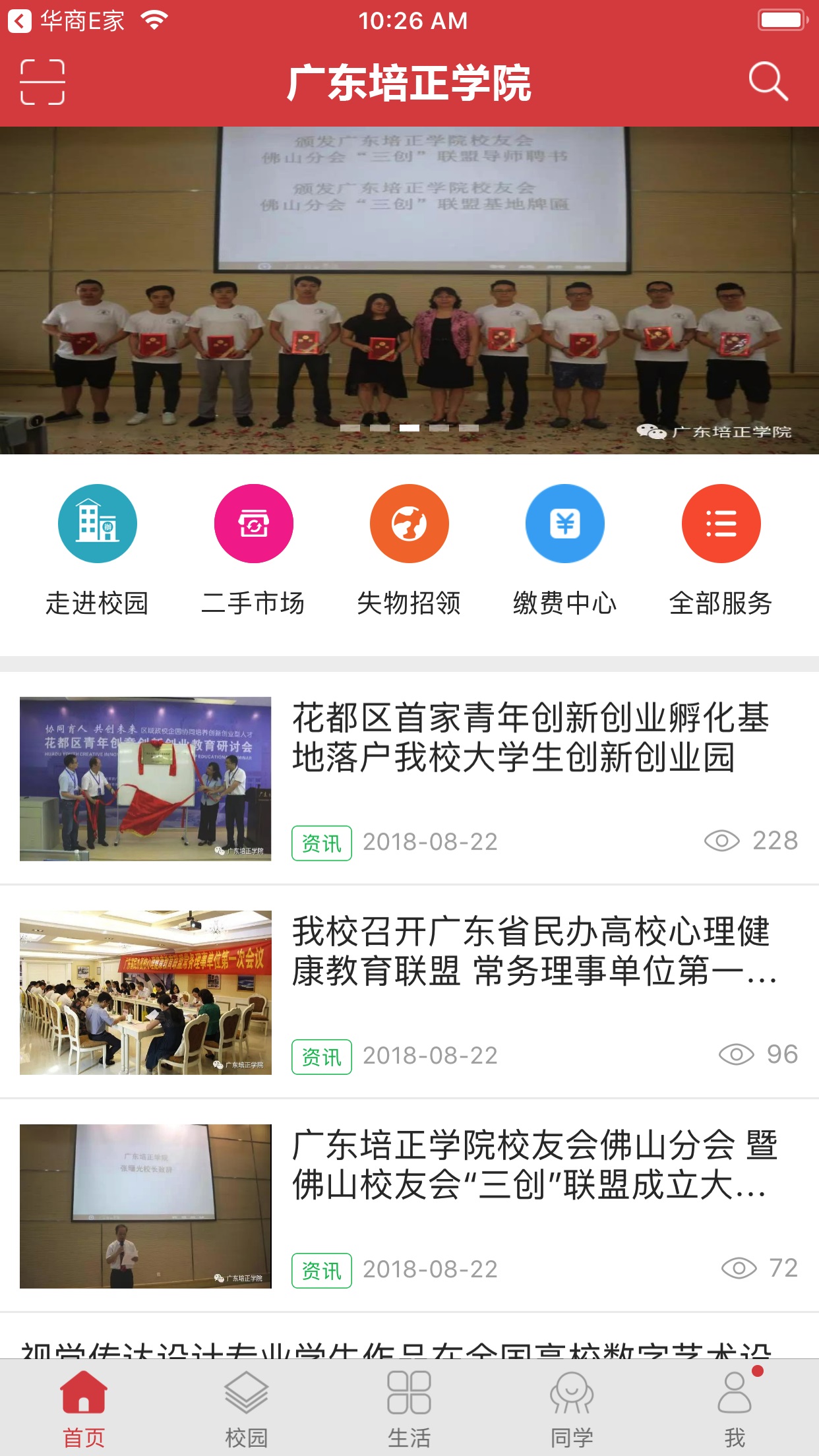Image resolution: width=819 pixels, height=1456 pixels.
Task: Open the 民办高校心理健康教育联盟 news item
Action: pos(530,952)
